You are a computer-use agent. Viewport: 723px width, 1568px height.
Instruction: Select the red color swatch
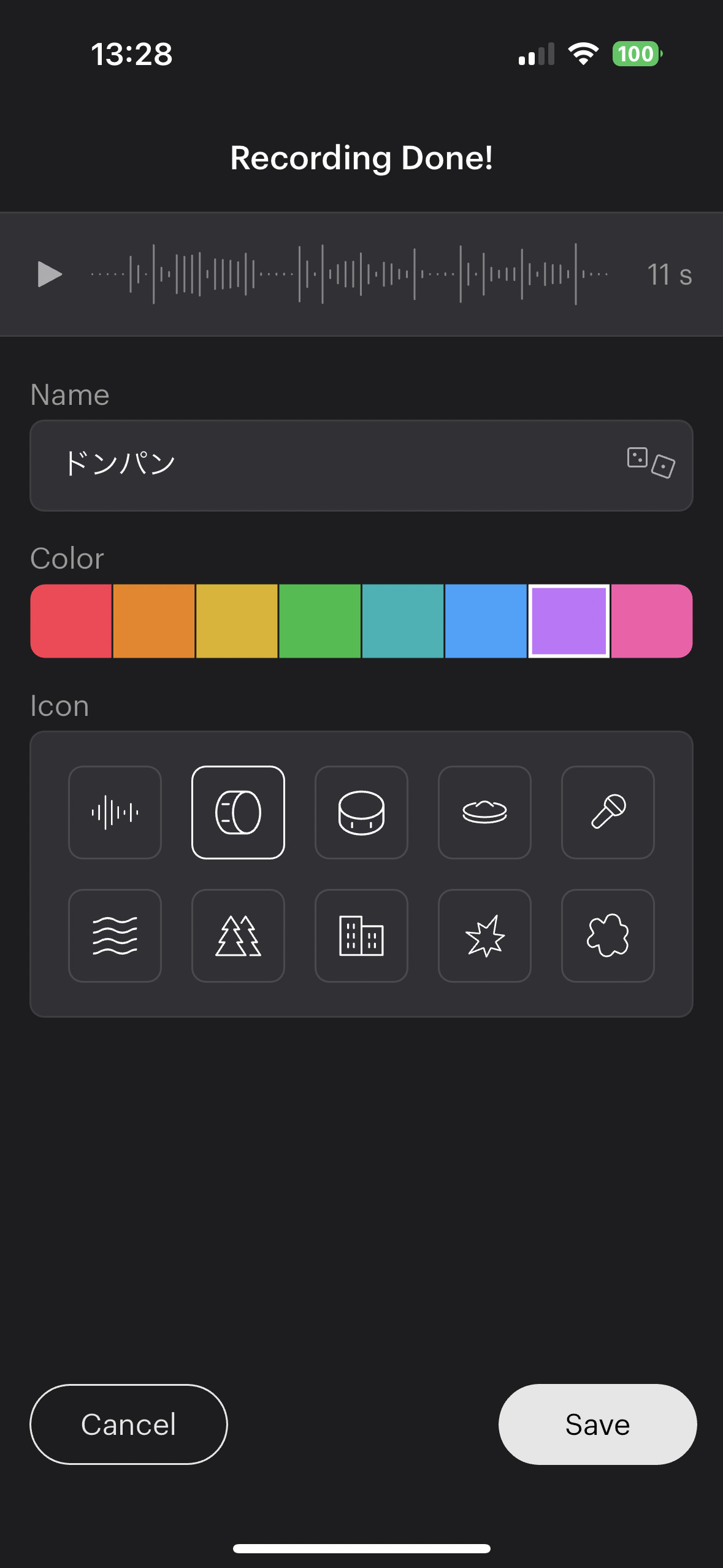point(71,621)
